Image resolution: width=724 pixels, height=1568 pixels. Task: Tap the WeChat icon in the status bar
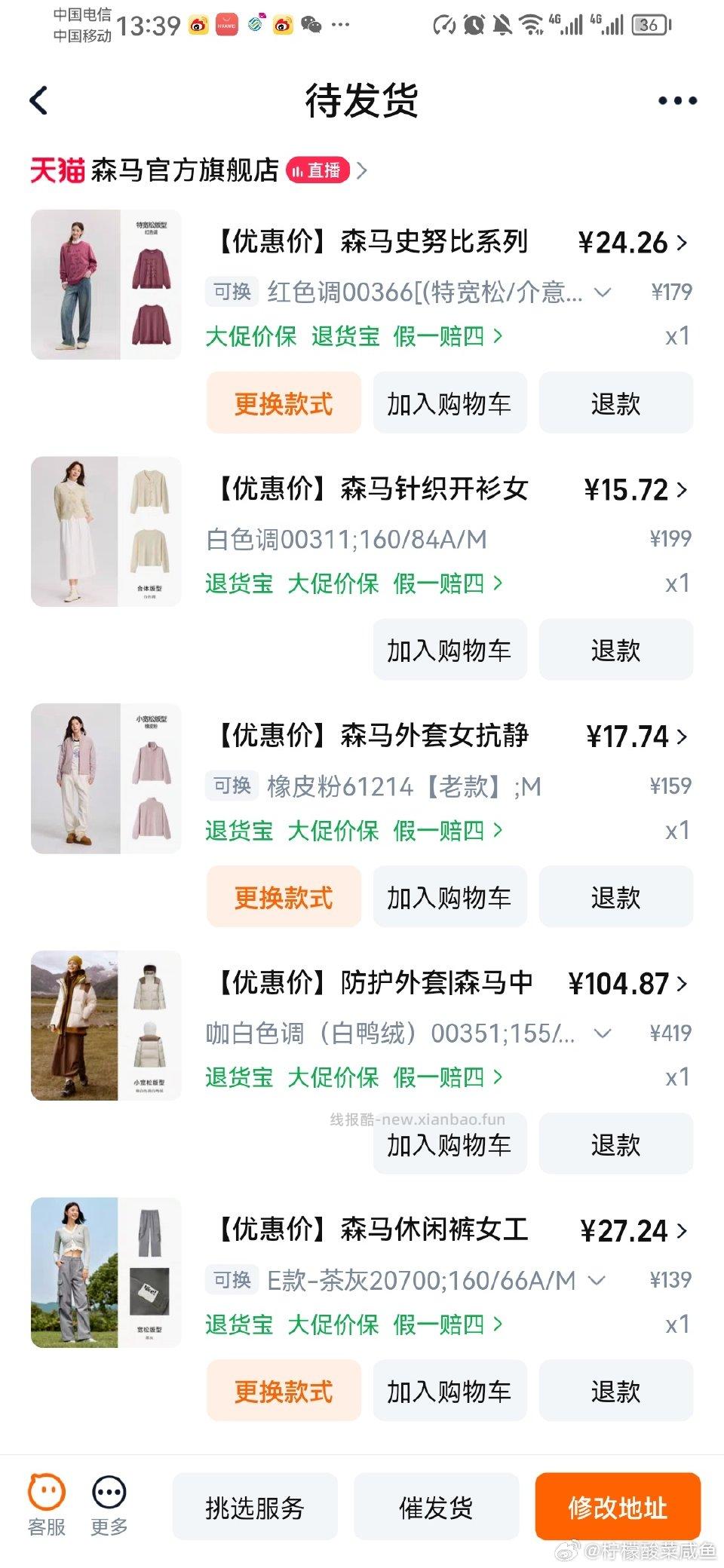[x=314, y=25]
